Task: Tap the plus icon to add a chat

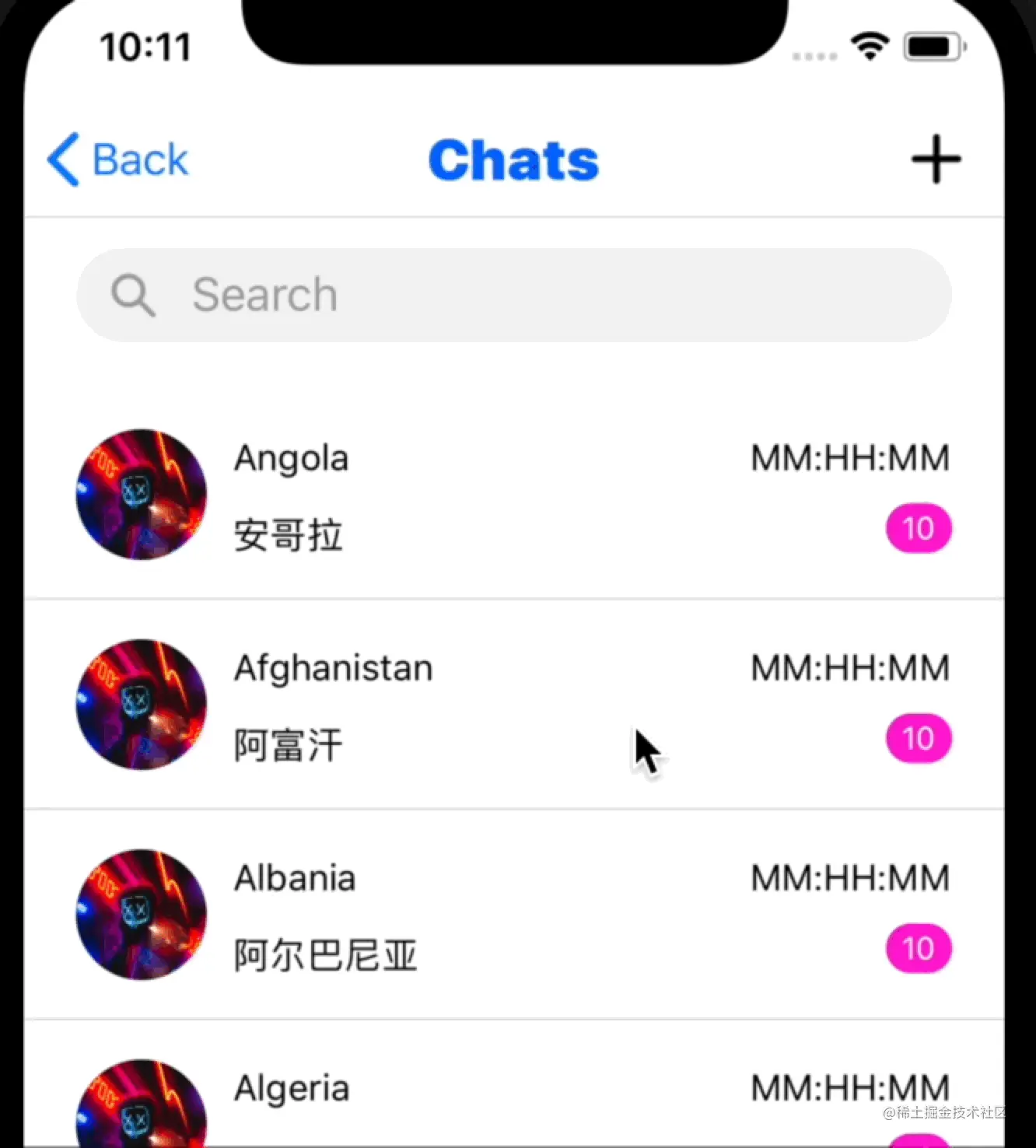Action: click(936, 159)
